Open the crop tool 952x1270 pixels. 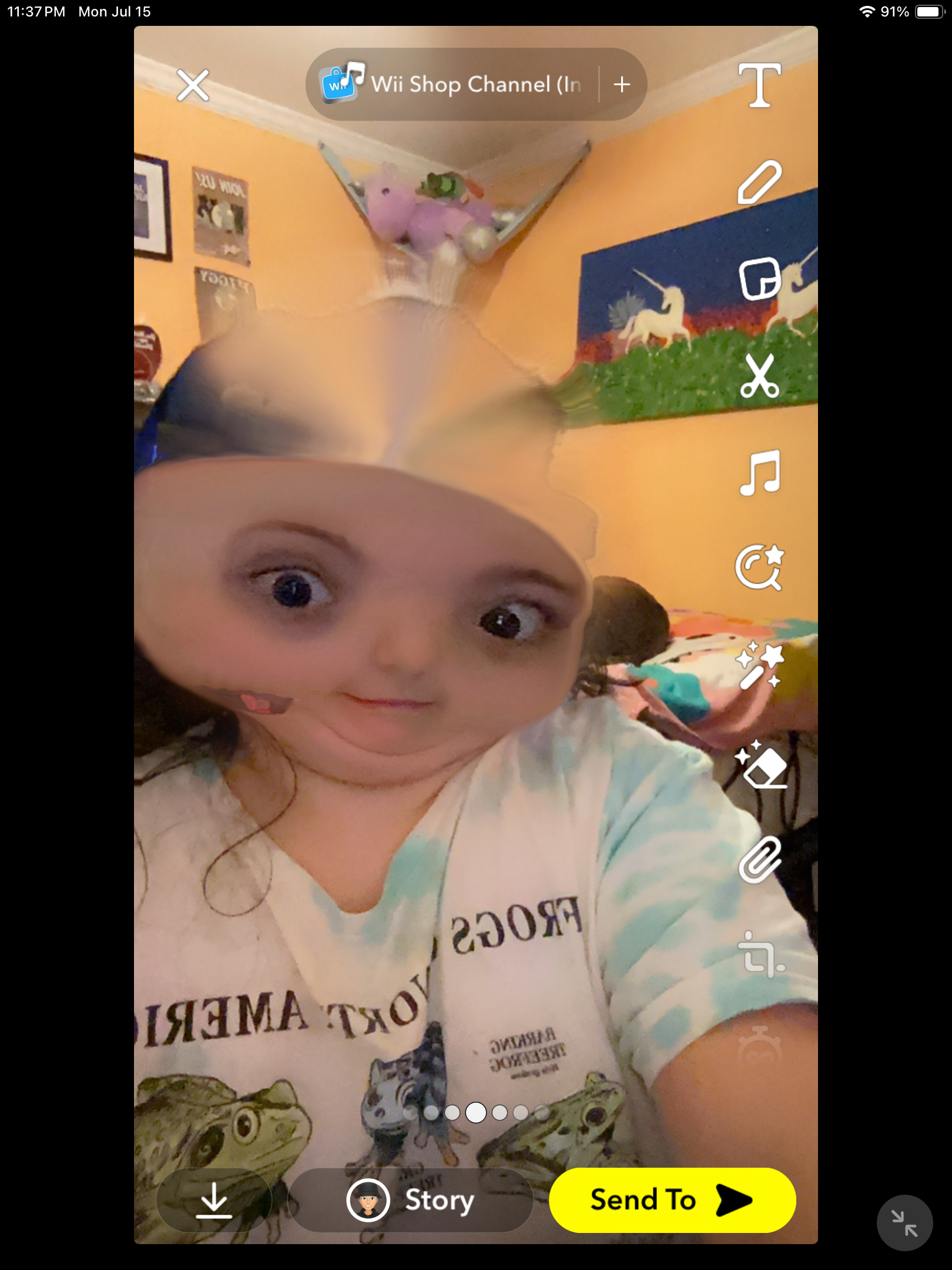(760, 955)
